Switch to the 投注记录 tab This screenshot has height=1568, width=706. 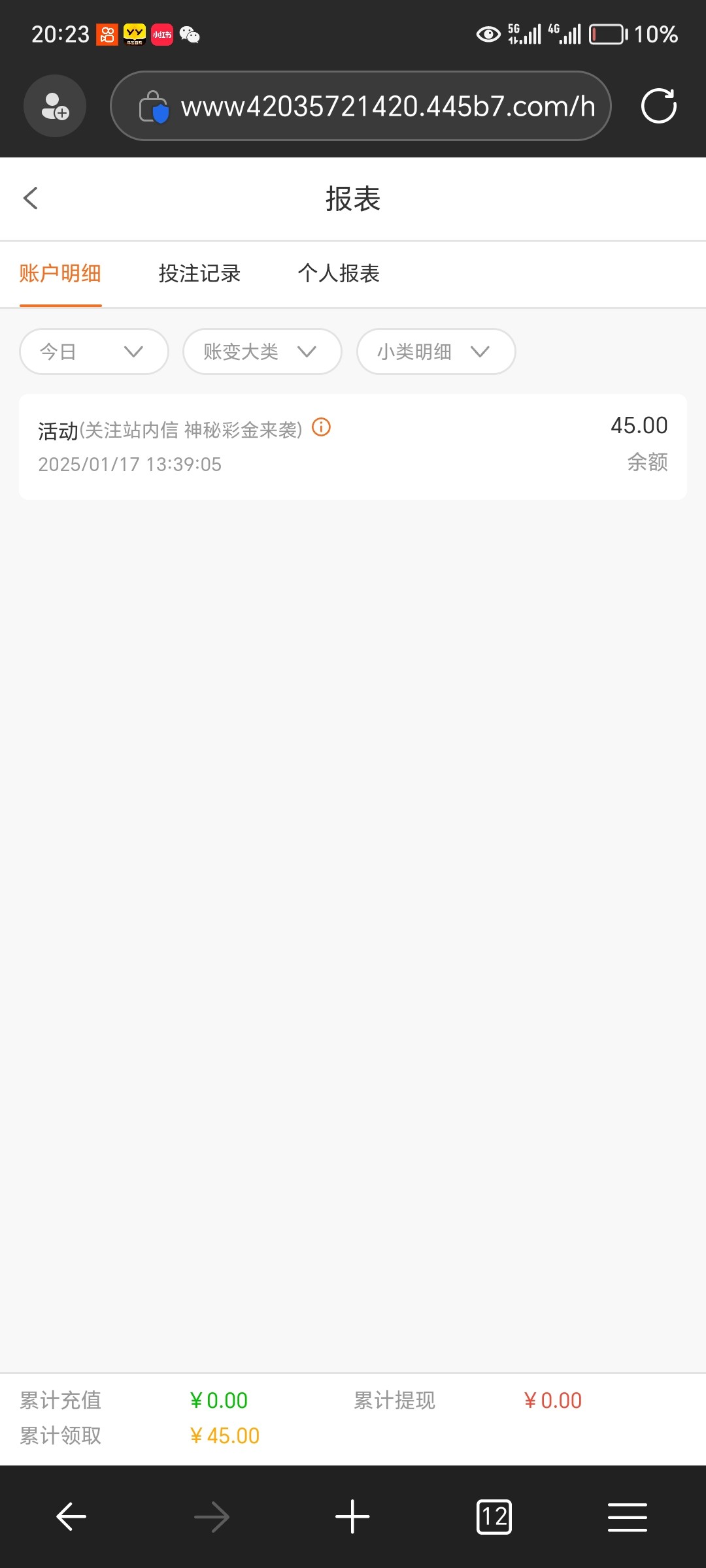coord(199,273)
